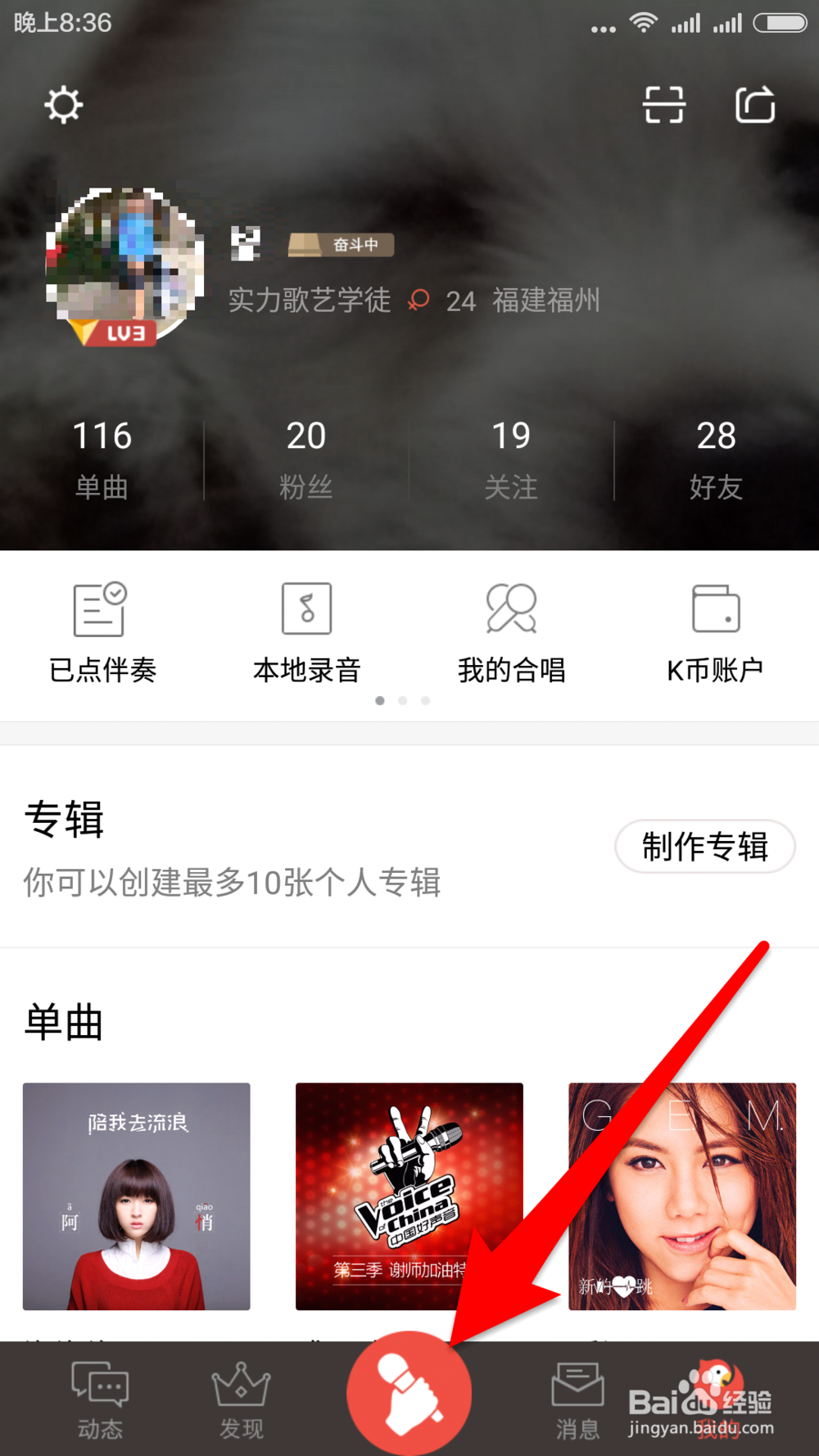Open the 粉丝 fans list
The width and height of the screenshot is (819, 1456).
tap(306, 457)
